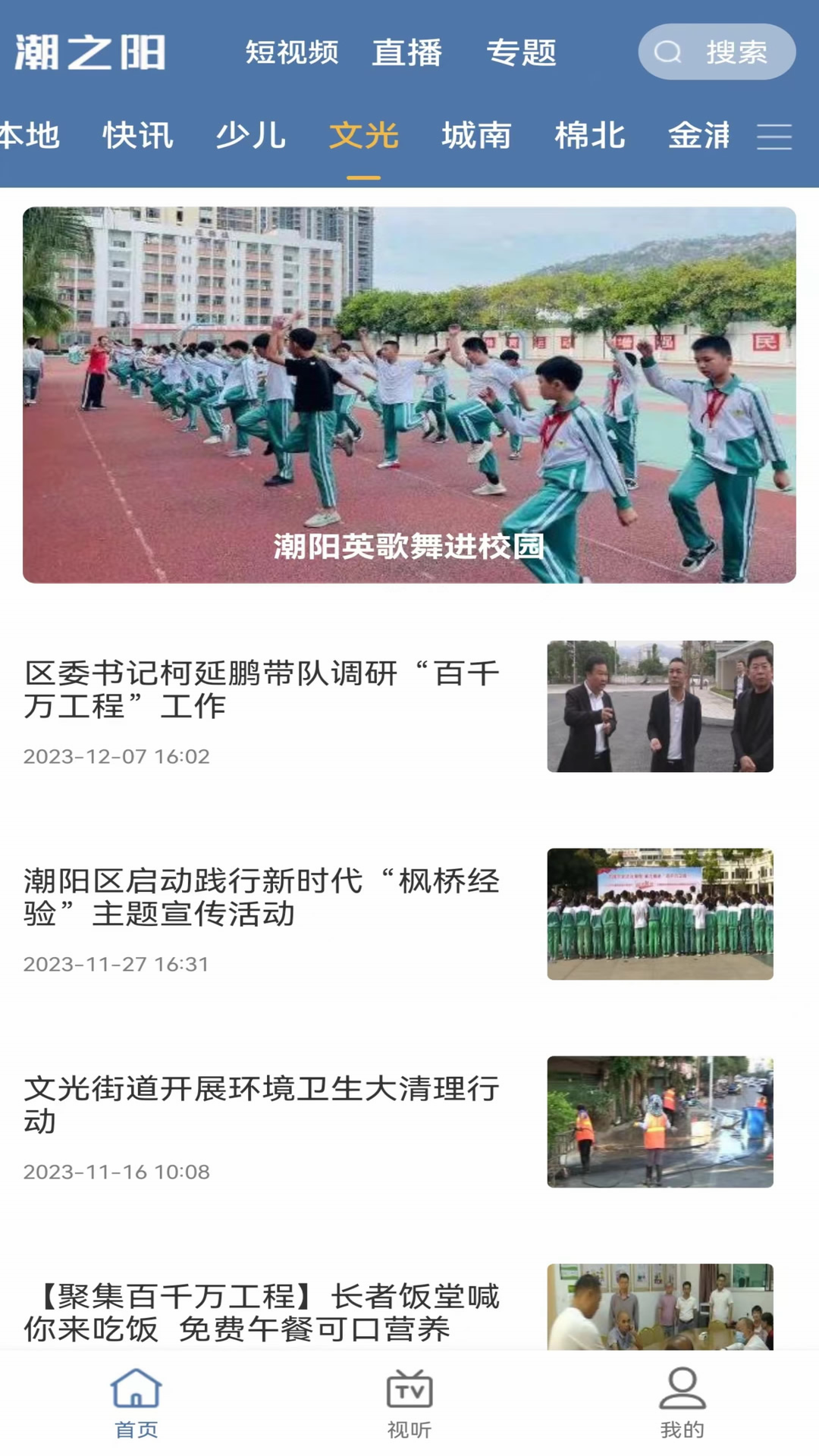819x1456 pixels.
Task: Switch to the 本地 channel tab
Action: pyautogui.click(x=29, y=136)
